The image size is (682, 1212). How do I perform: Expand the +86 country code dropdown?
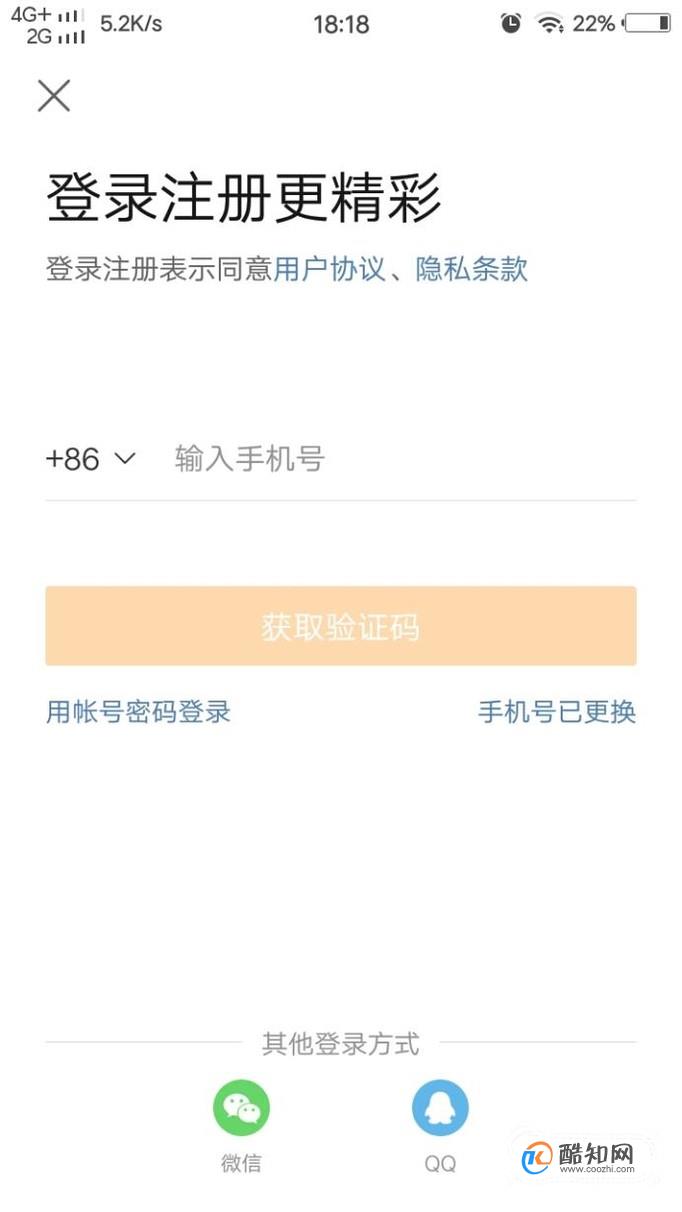(x=90, y=459)
